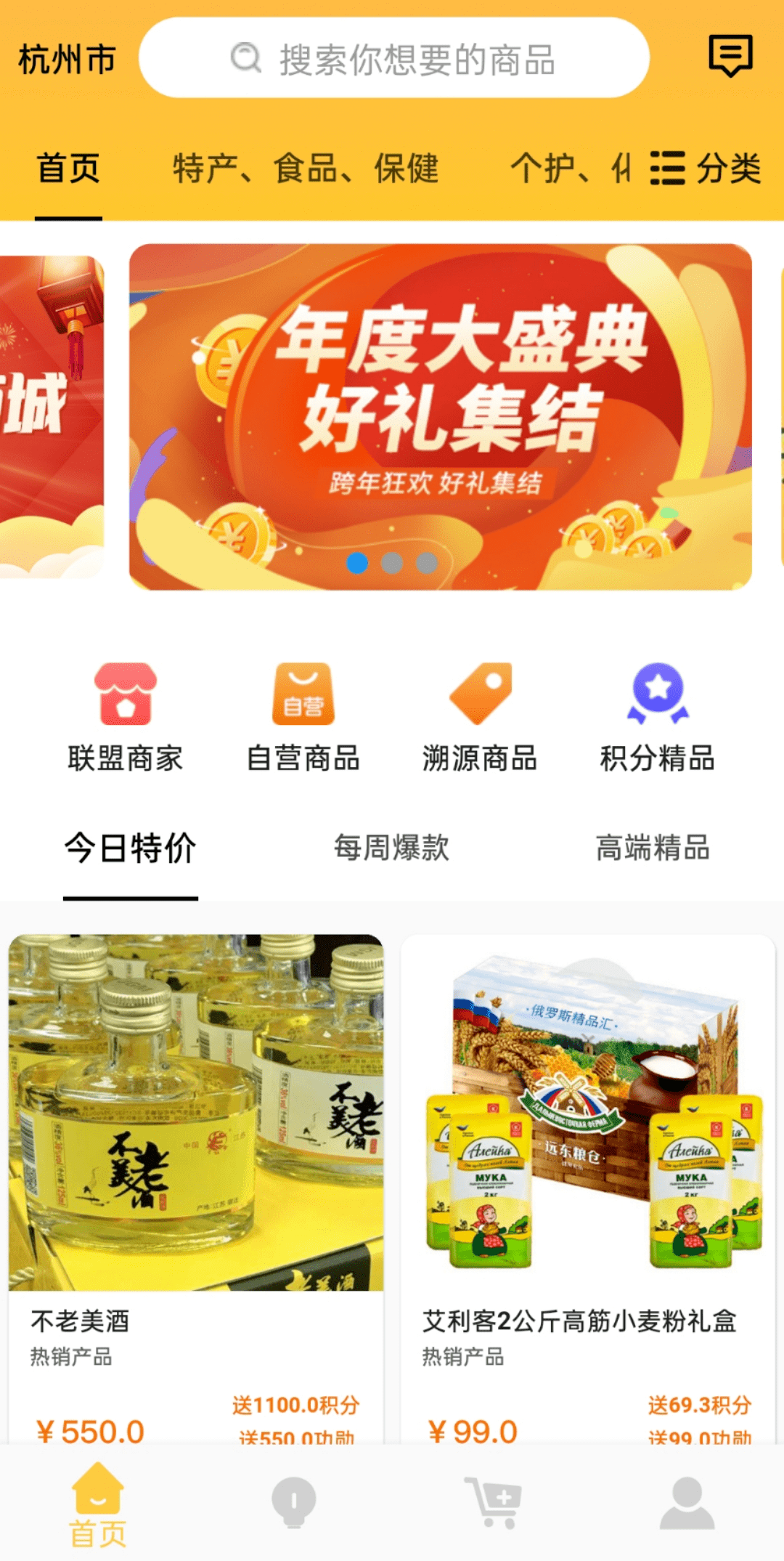Tap the search box for products
784x1561 pixels.
[x=393, y=58]
